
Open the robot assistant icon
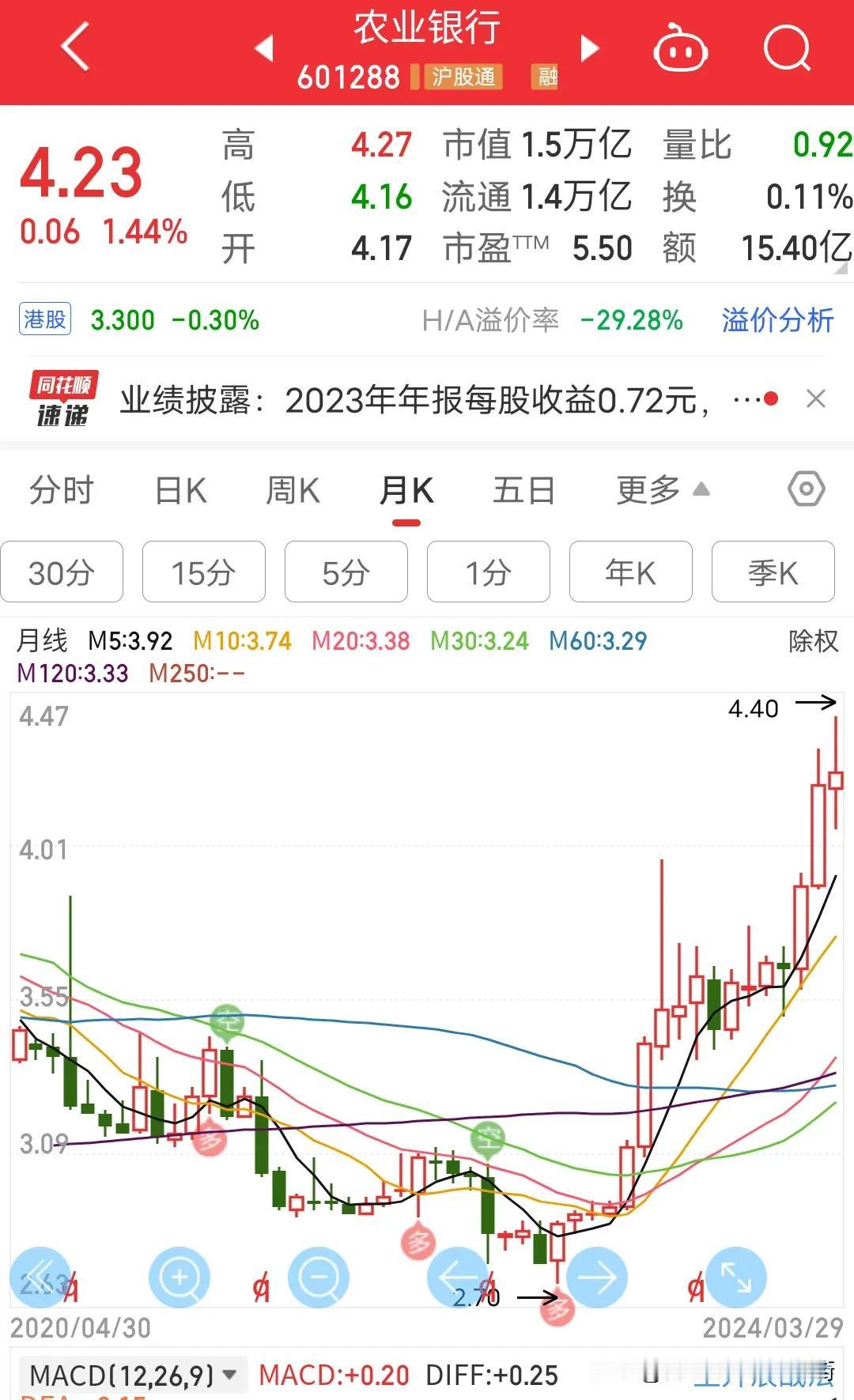point(680,48)
